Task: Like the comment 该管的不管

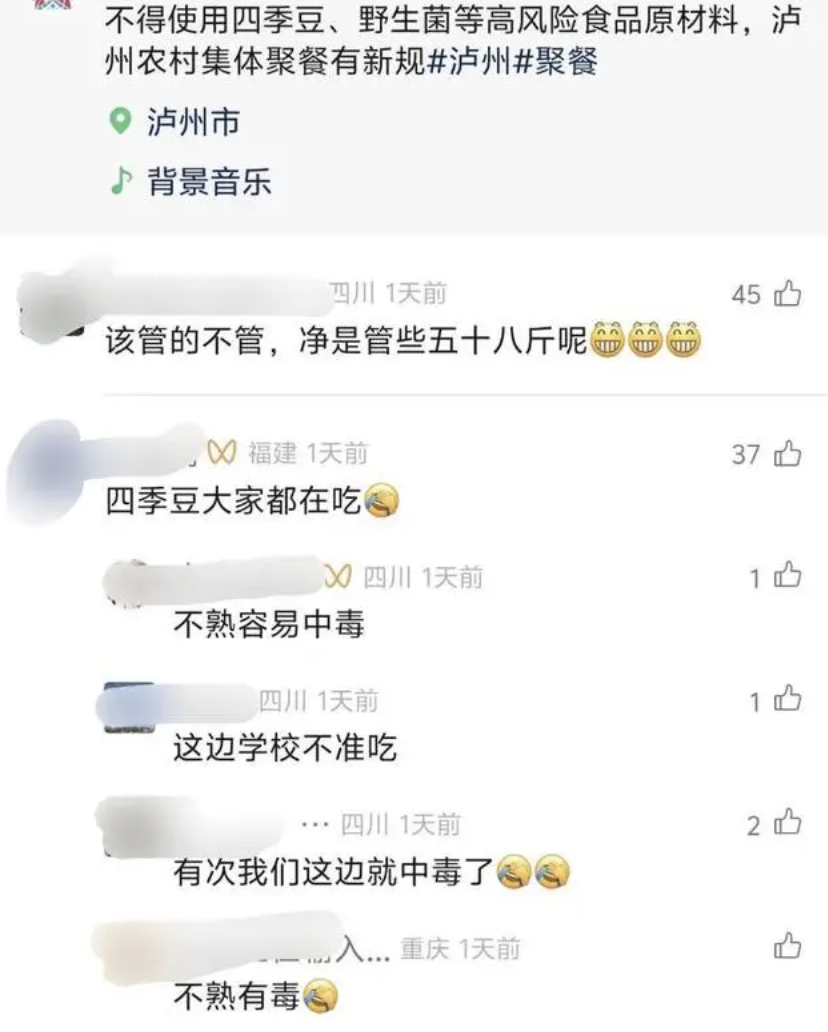Action: click(x=788, y=294)
